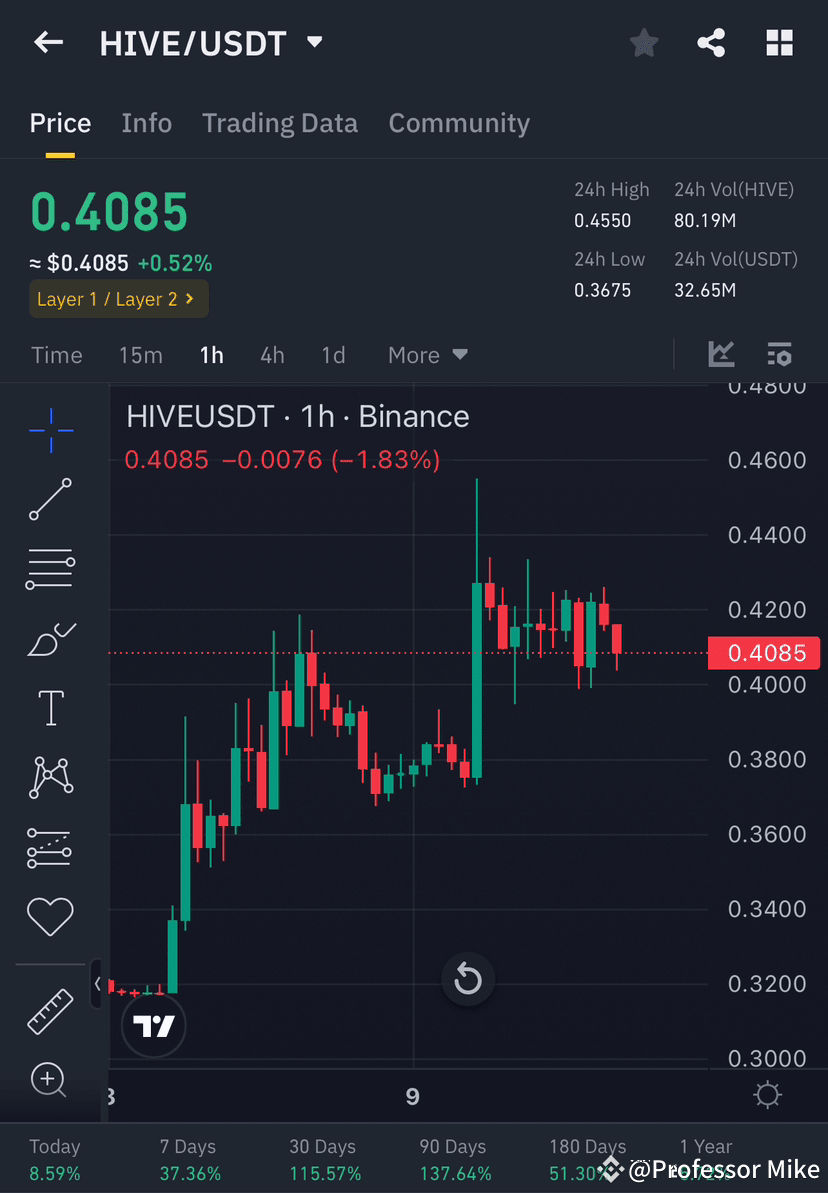
Task: Select the XABCD pattern tool
Action: click(x=50, y=777)
